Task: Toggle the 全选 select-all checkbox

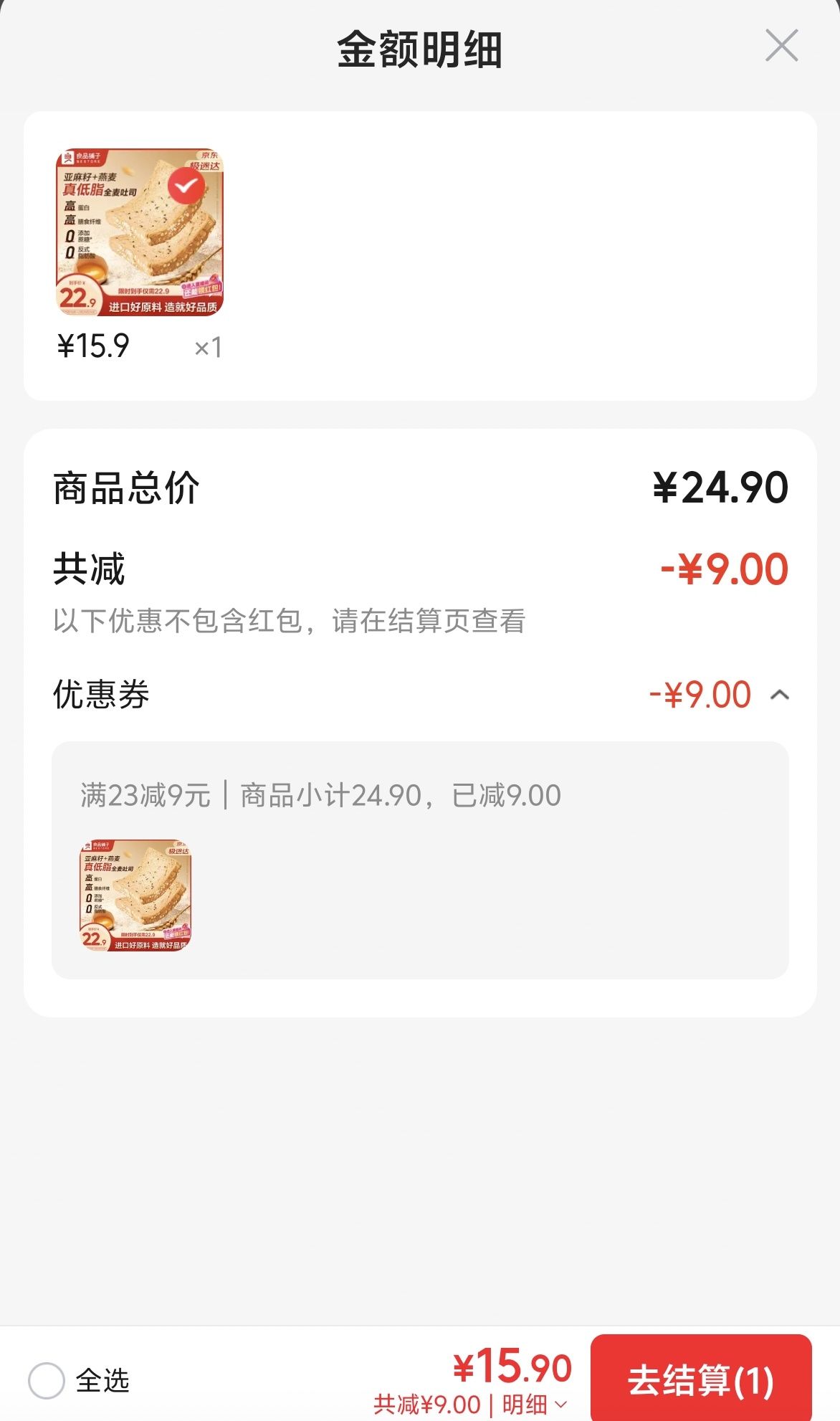Action: click(47, 1380)
